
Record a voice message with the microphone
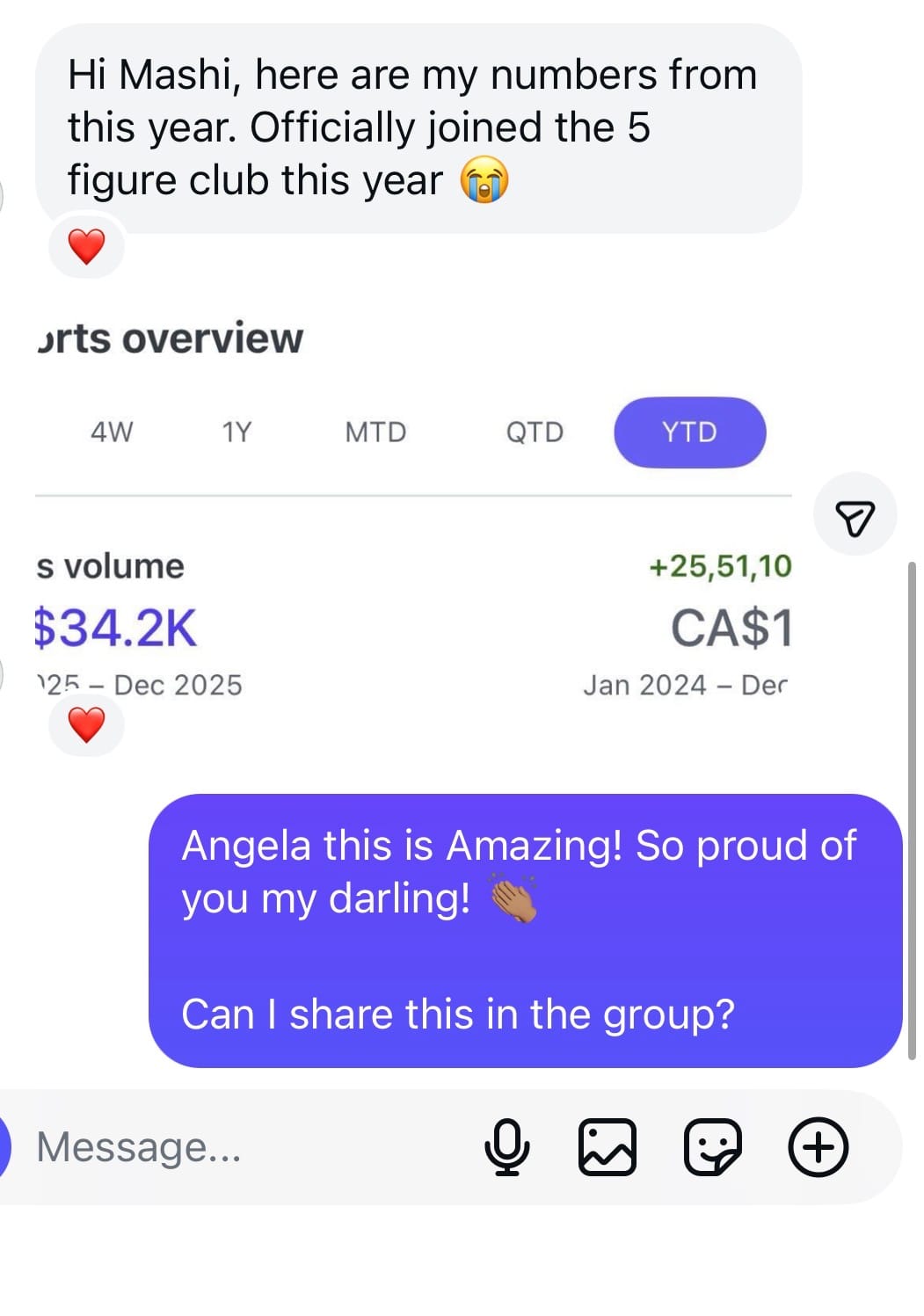[x=507, y=1147]
